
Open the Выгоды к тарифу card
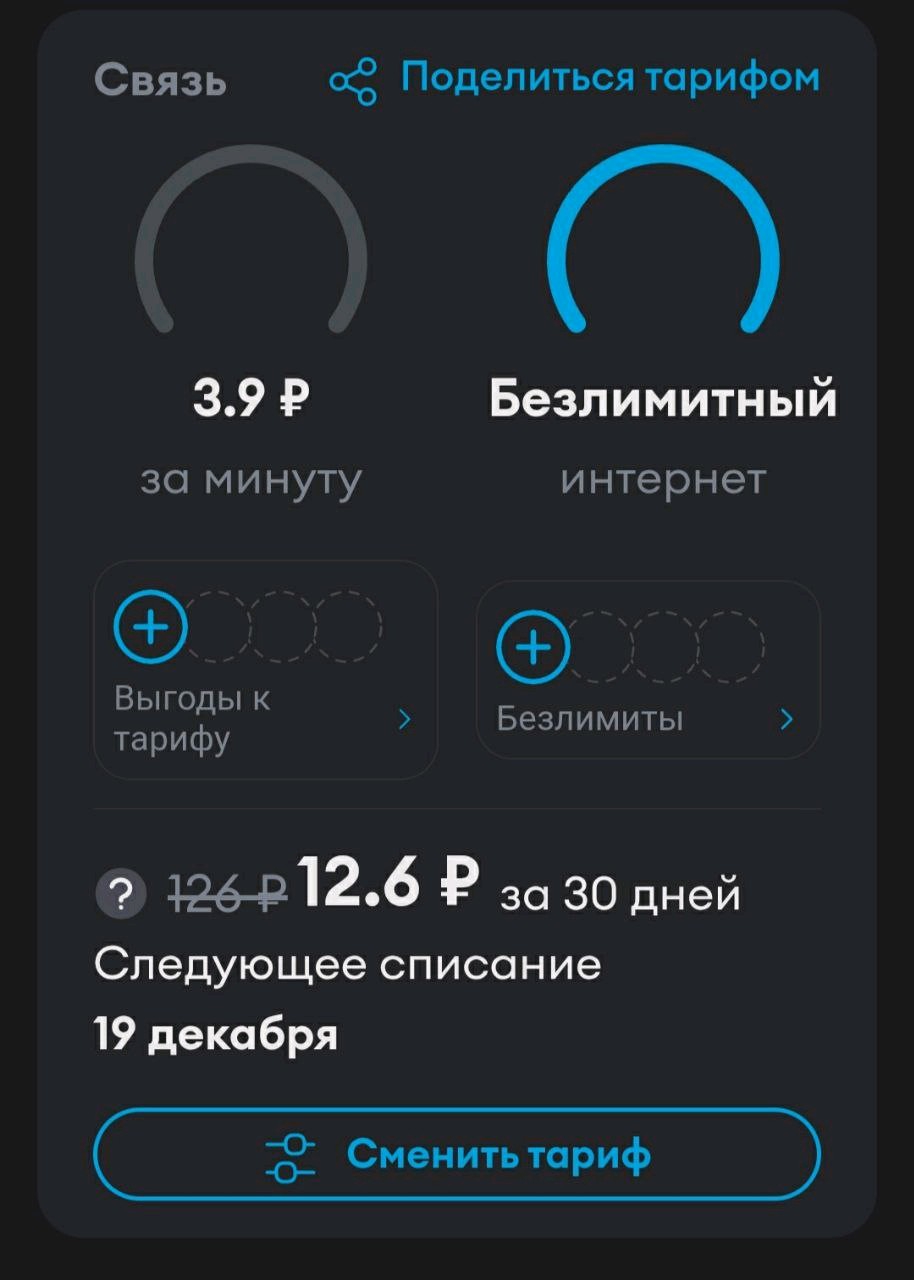(265, 669)
